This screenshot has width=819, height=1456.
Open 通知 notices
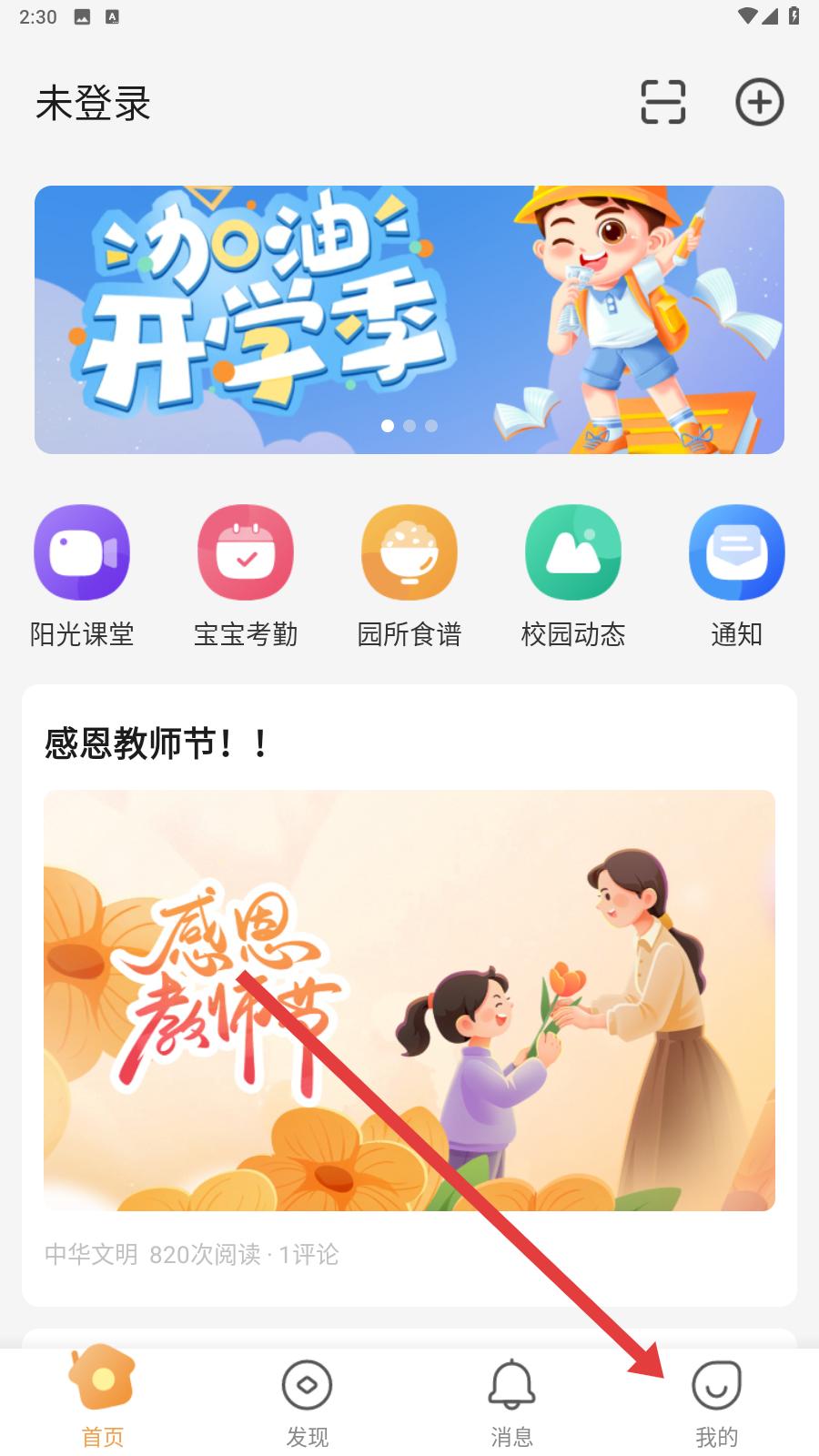tap(737, 574)
